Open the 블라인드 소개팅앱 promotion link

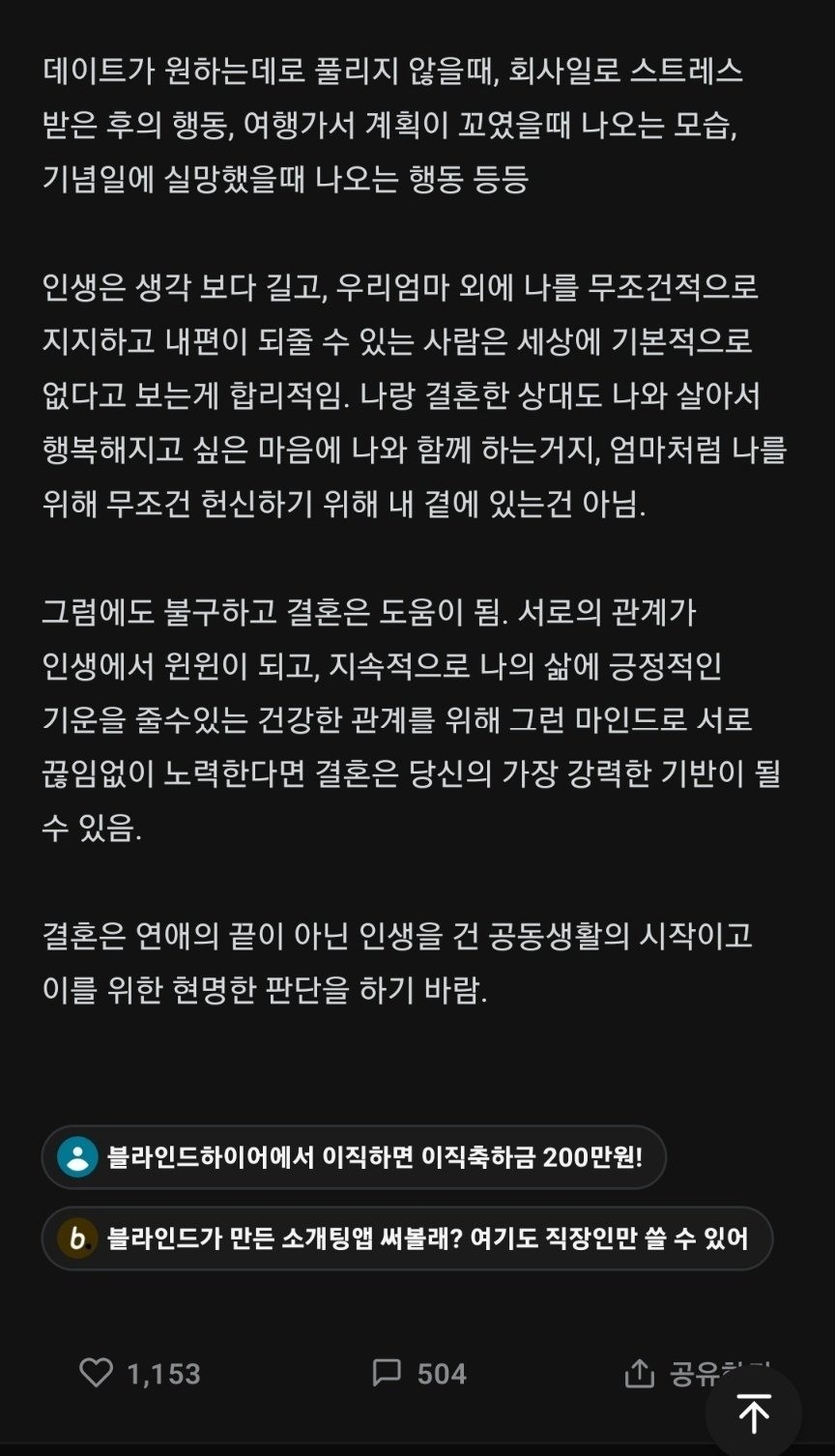coord(407,1238)
